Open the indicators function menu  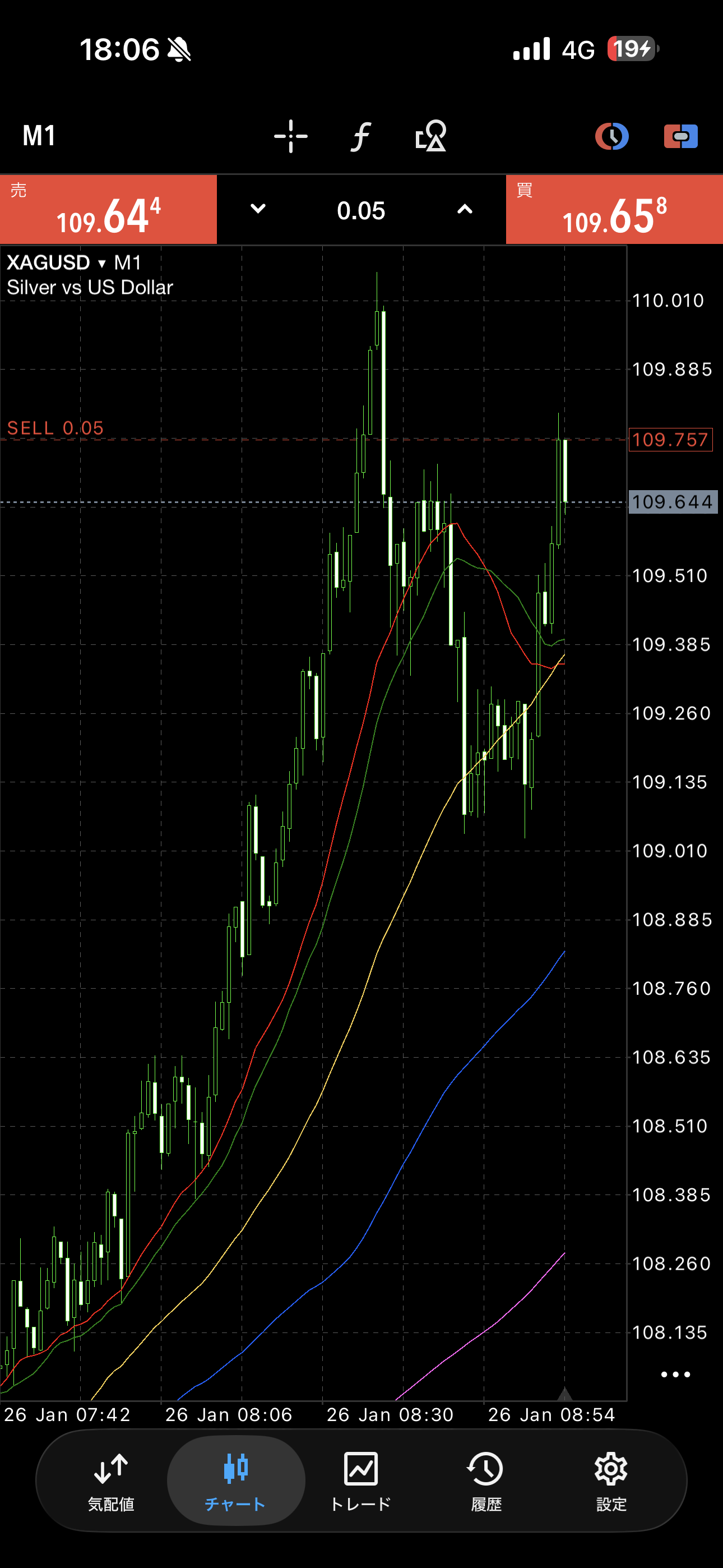[x=361, y=136]
